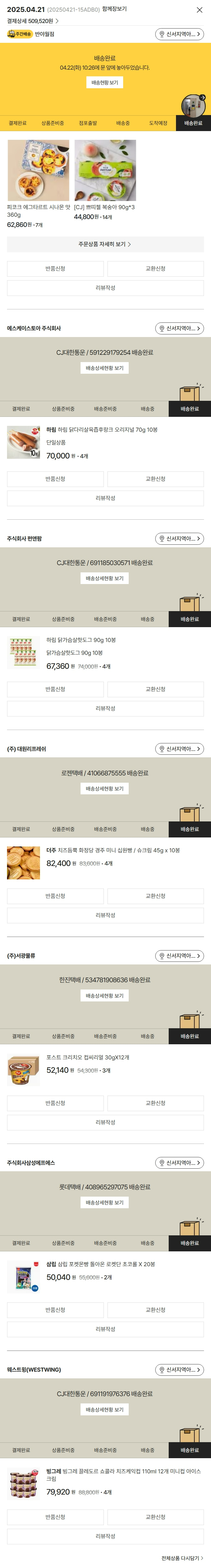Open 하림 닭다리살육즙후랑크 product
The image size is (211, 1568).
click(102, 430)
